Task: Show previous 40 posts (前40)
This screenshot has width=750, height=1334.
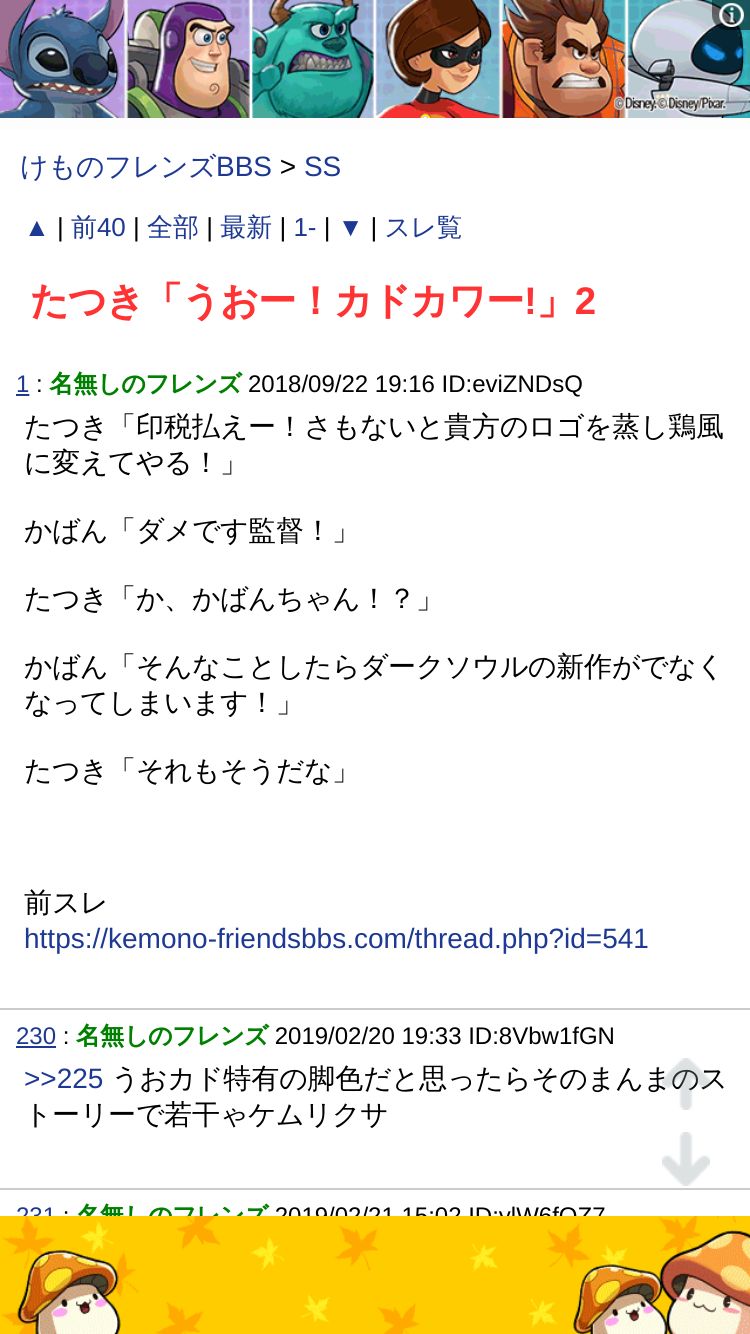Action: 98,228
